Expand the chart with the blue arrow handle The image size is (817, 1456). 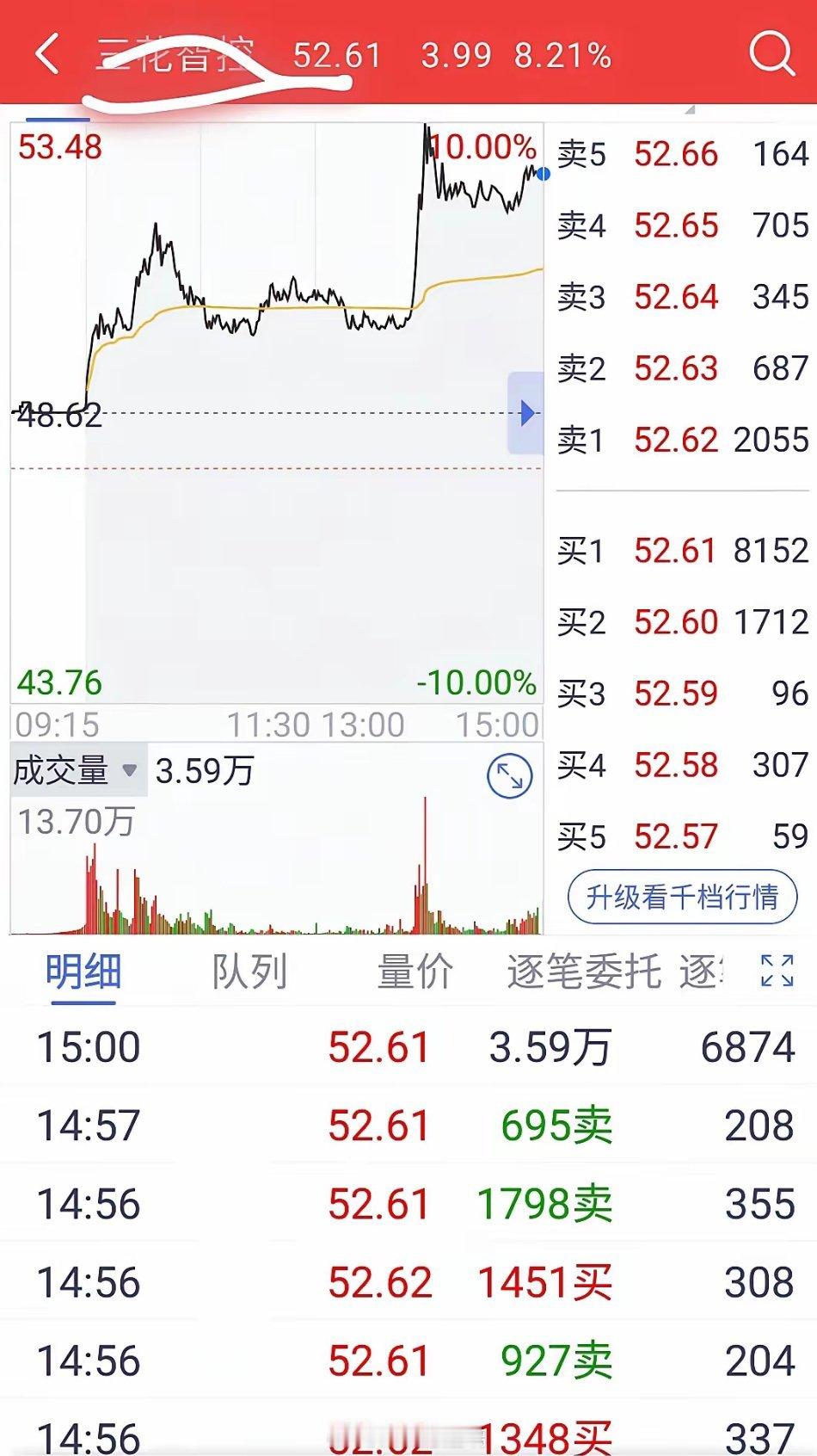coord(526,413)
